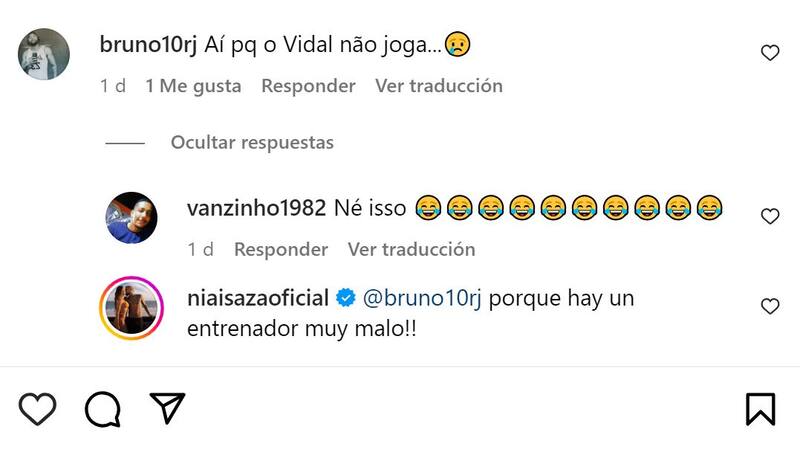The width and height of the screenshot is (800, 461).
Task: View niaisazaoficial's story avatar
Action: pyautogui.click(x=132, y=307)
